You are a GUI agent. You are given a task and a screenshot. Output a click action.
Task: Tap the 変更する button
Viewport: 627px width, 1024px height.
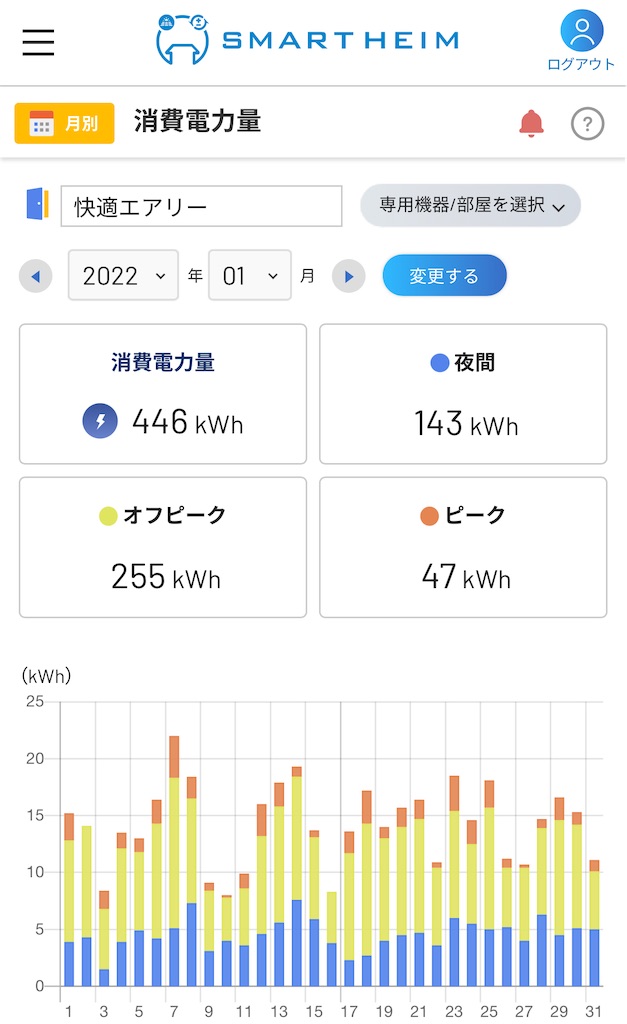click(444, 276)
